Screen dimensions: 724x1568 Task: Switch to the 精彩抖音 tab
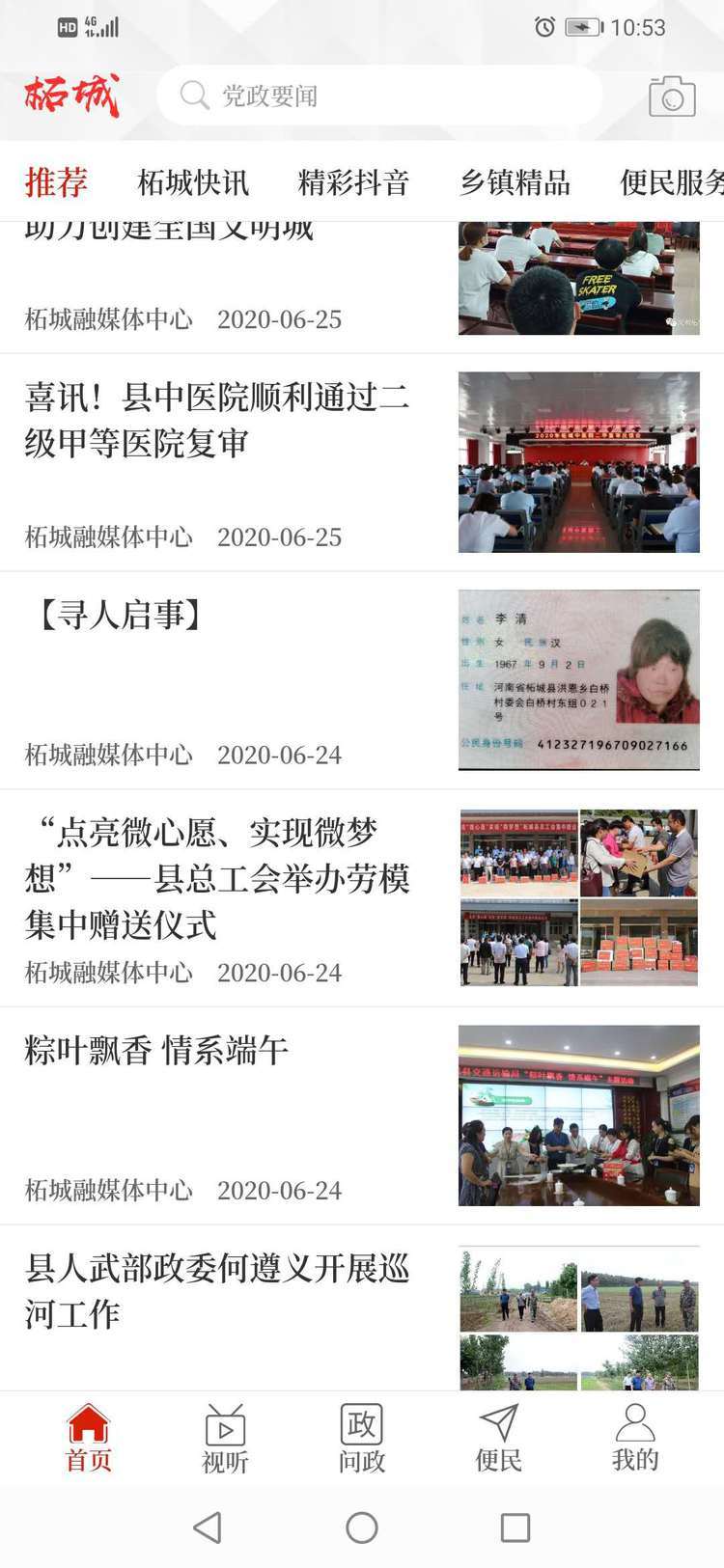[354, 182]
